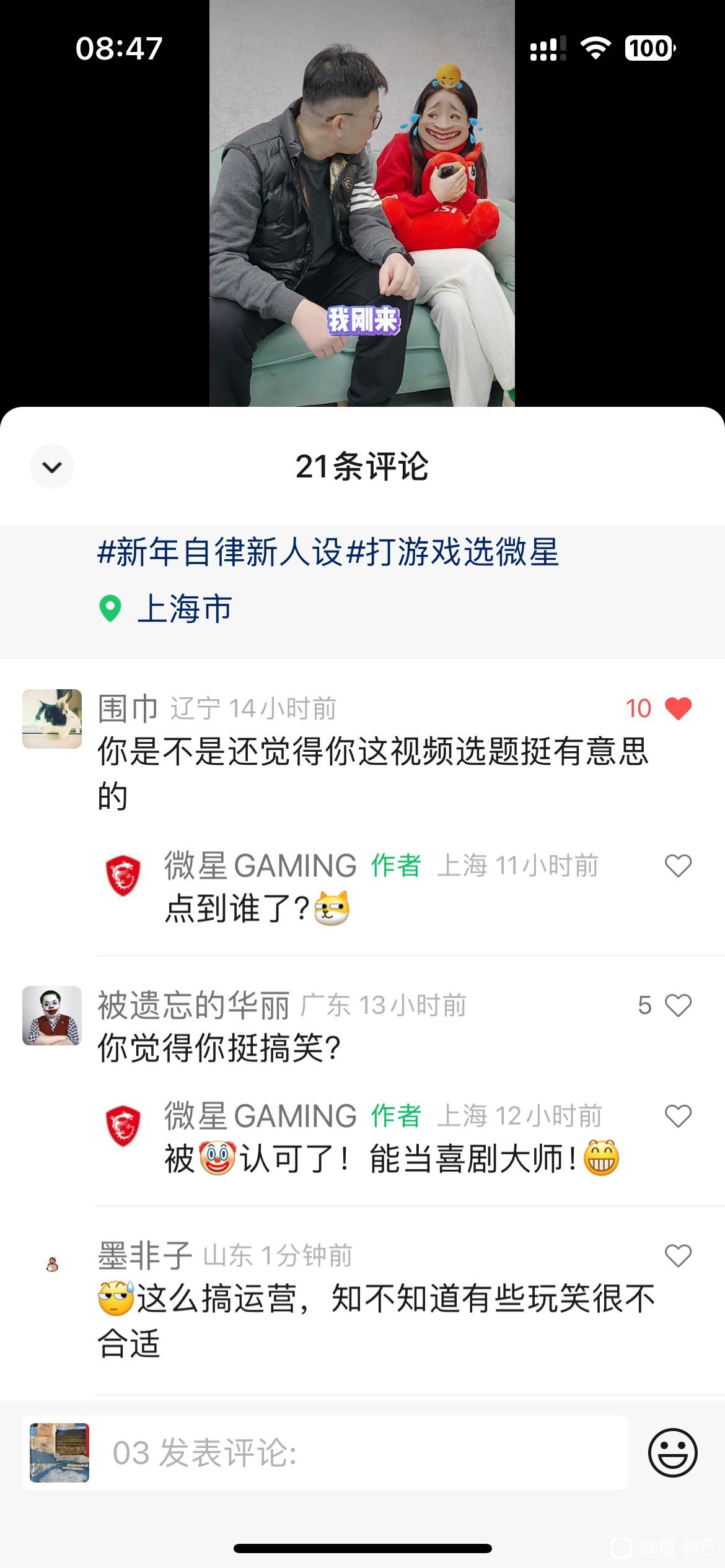Viewport: 725px width, 1568px height.
Task: Unlike 围巾's comment
Action: (x=677, y=708)
